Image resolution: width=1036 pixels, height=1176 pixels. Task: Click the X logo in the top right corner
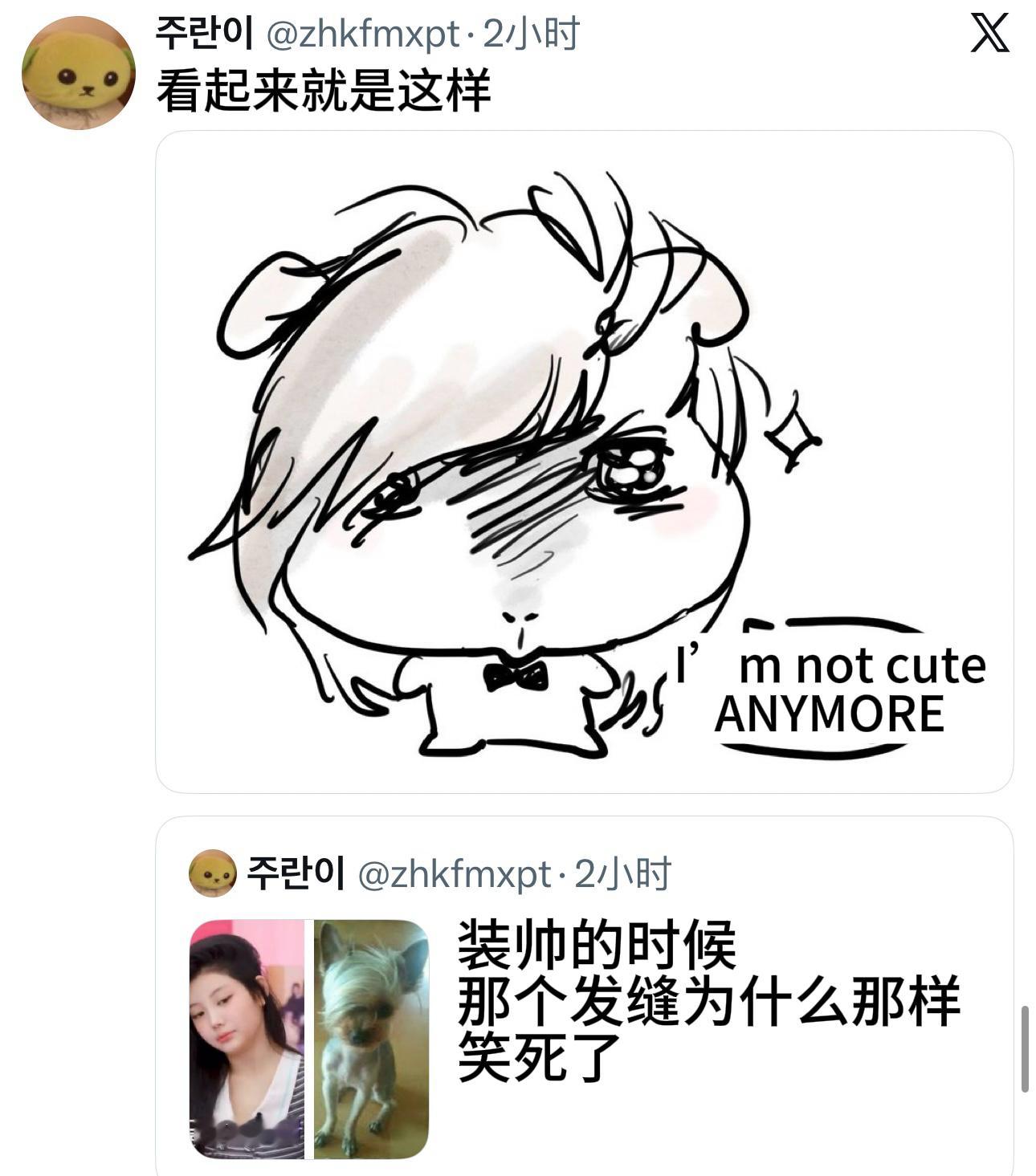point(990,34)
